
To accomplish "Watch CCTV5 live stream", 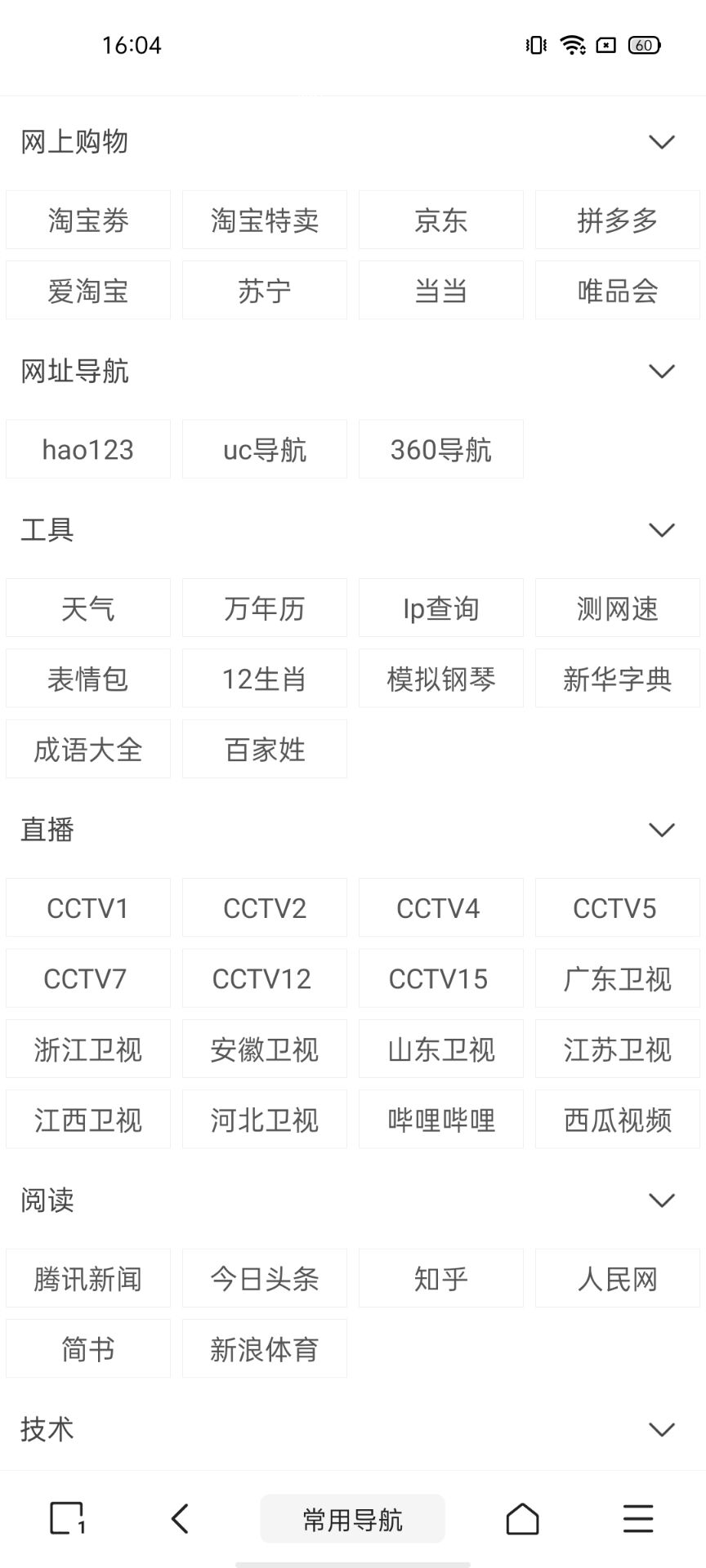I will [x=618, y=907].
